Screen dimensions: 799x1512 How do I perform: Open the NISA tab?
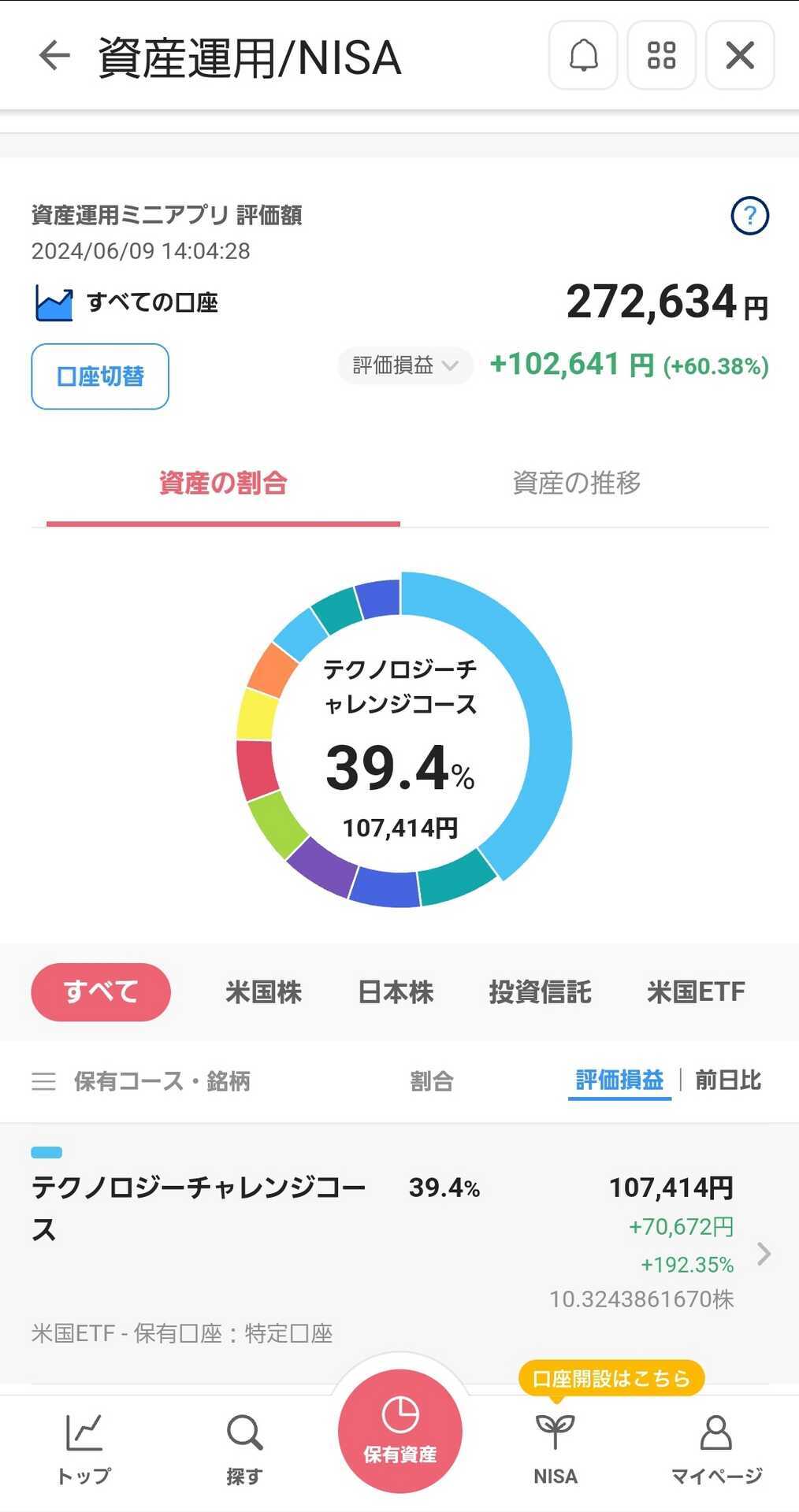tap(556, 1447)
